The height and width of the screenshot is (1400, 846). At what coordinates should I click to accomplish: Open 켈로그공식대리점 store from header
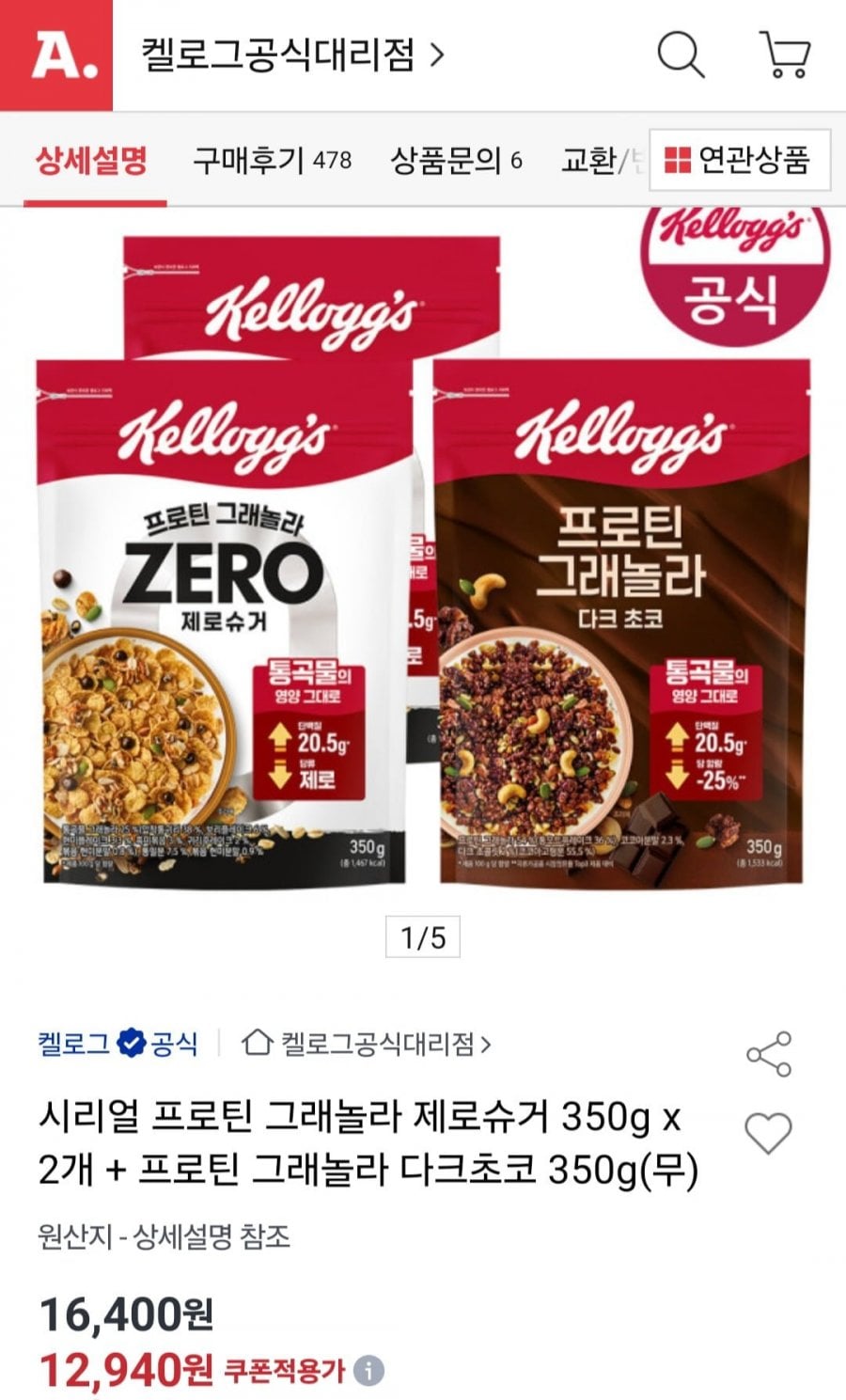click(291, 55)
